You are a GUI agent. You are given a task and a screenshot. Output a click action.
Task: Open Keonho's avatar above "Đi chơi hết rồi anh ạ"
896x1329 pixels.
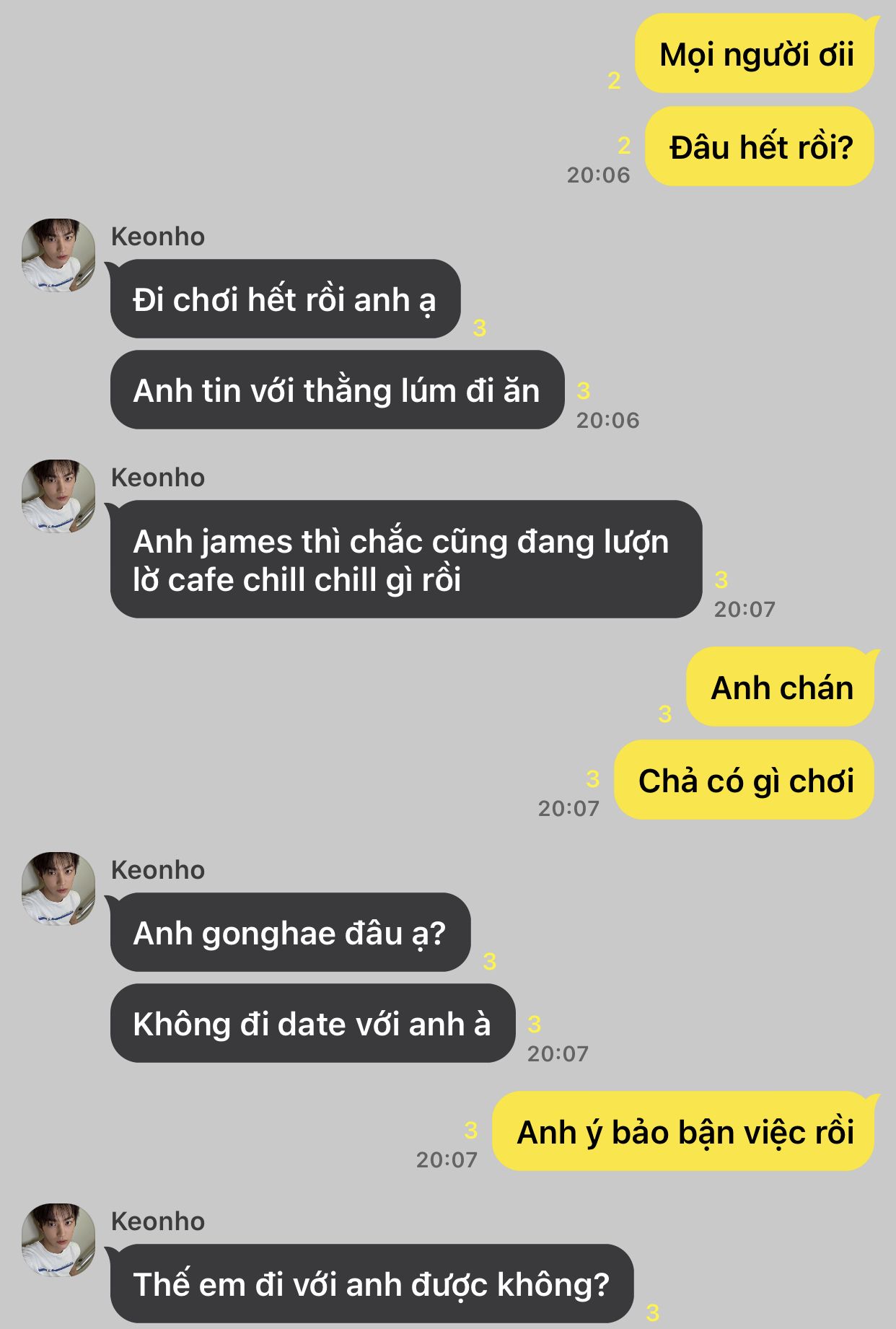coord(58,255)
